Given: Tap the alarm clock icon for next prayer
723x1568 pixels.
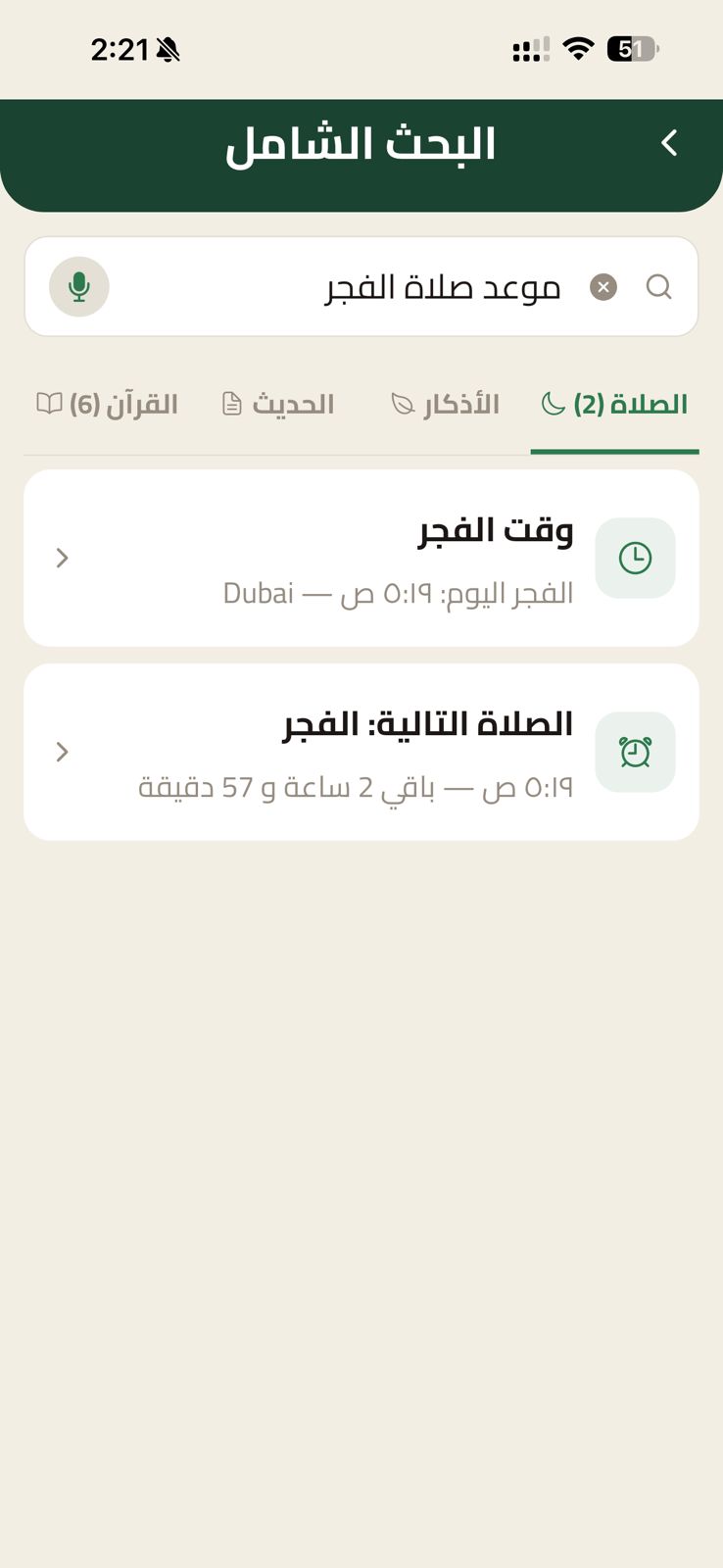Looking at the screenshot, I should [635, 752].
